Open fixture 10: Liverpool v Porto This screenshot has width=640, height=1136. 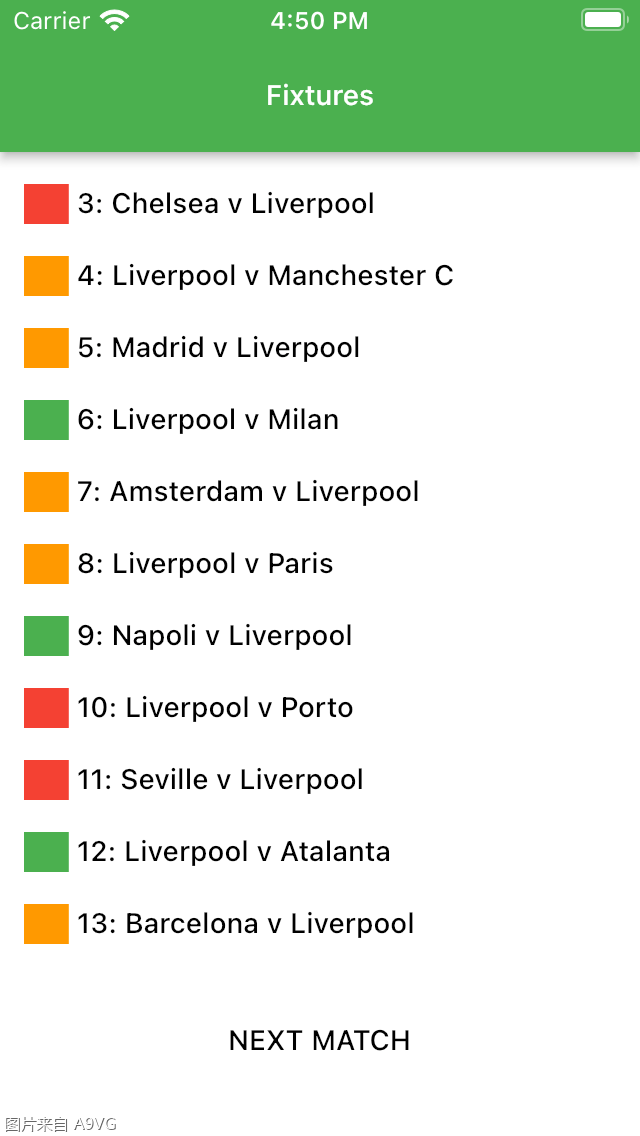tap(215, 708)
